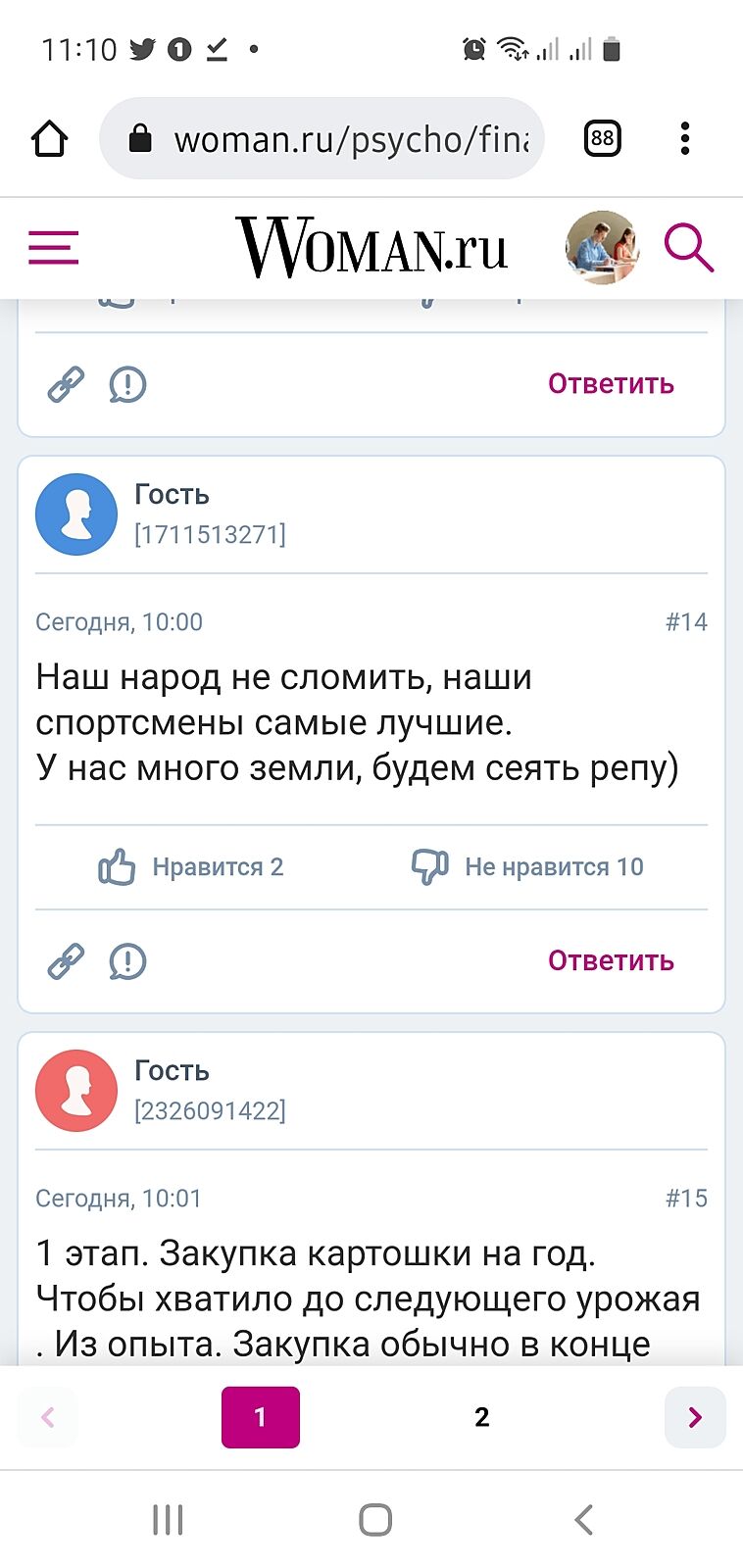The image size is (743, 1568).
Task: Go to Woman.ru home via logo
Action: point(371,247)
